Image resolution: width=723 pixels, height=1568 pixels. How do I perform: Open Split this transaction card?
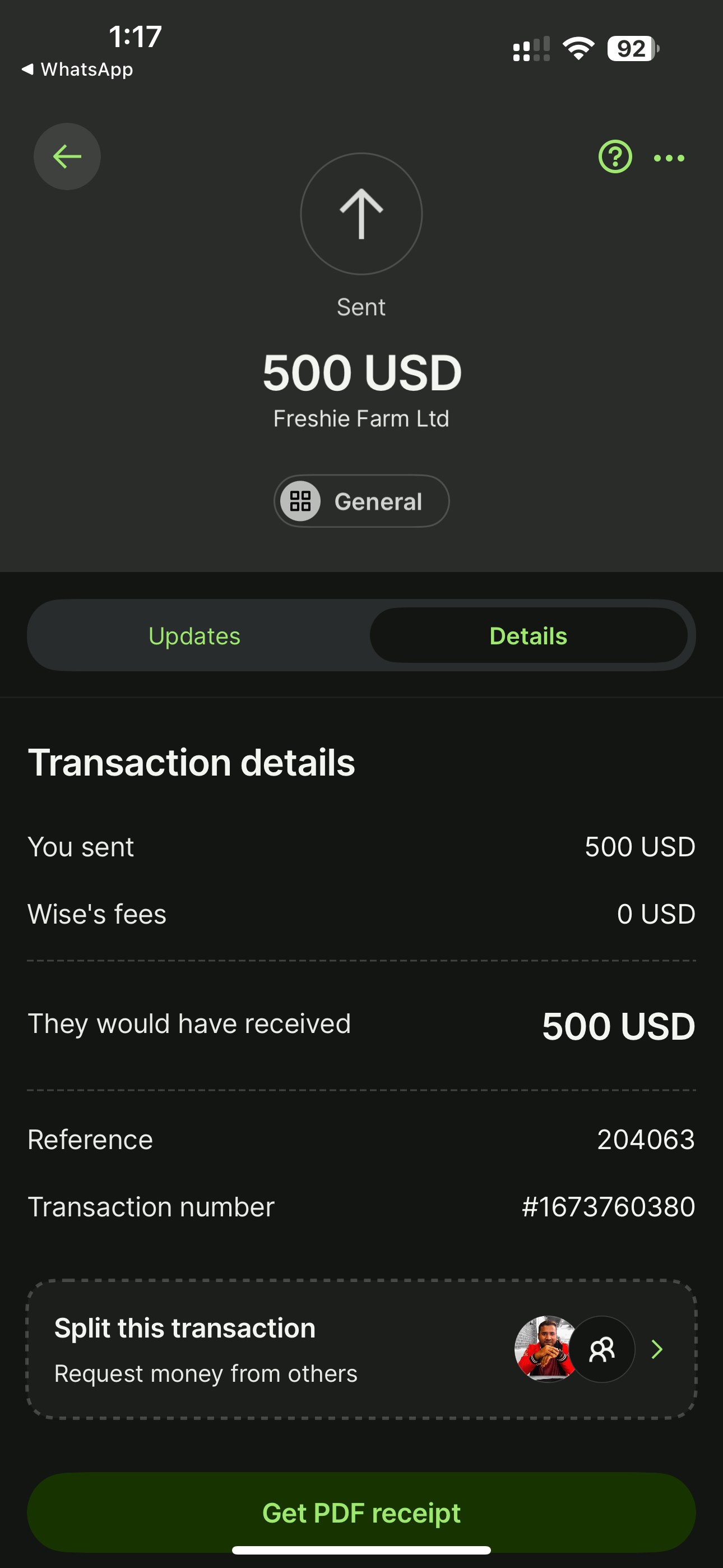click(x=361, y=1349)
